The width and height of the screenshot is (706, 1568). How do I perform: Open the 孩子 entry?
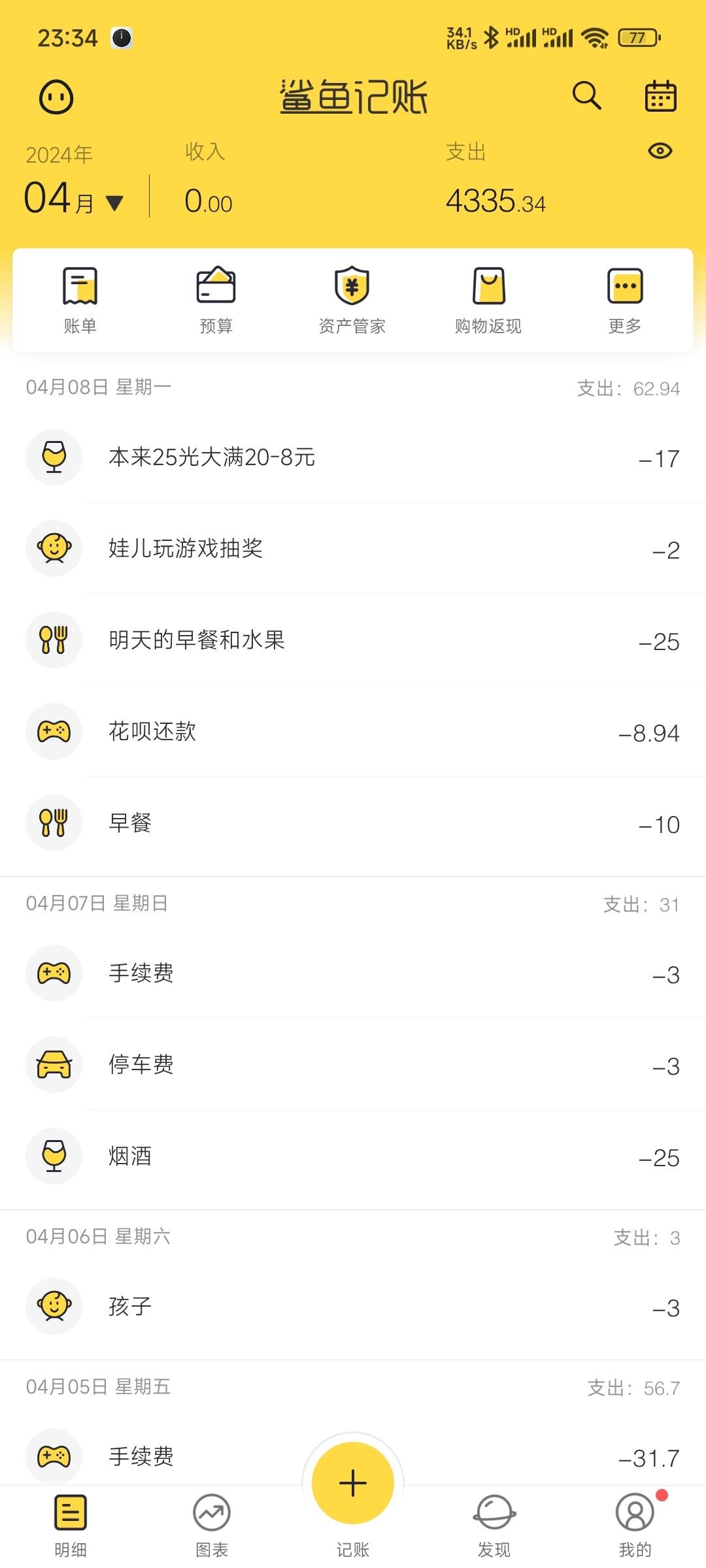353,1306
